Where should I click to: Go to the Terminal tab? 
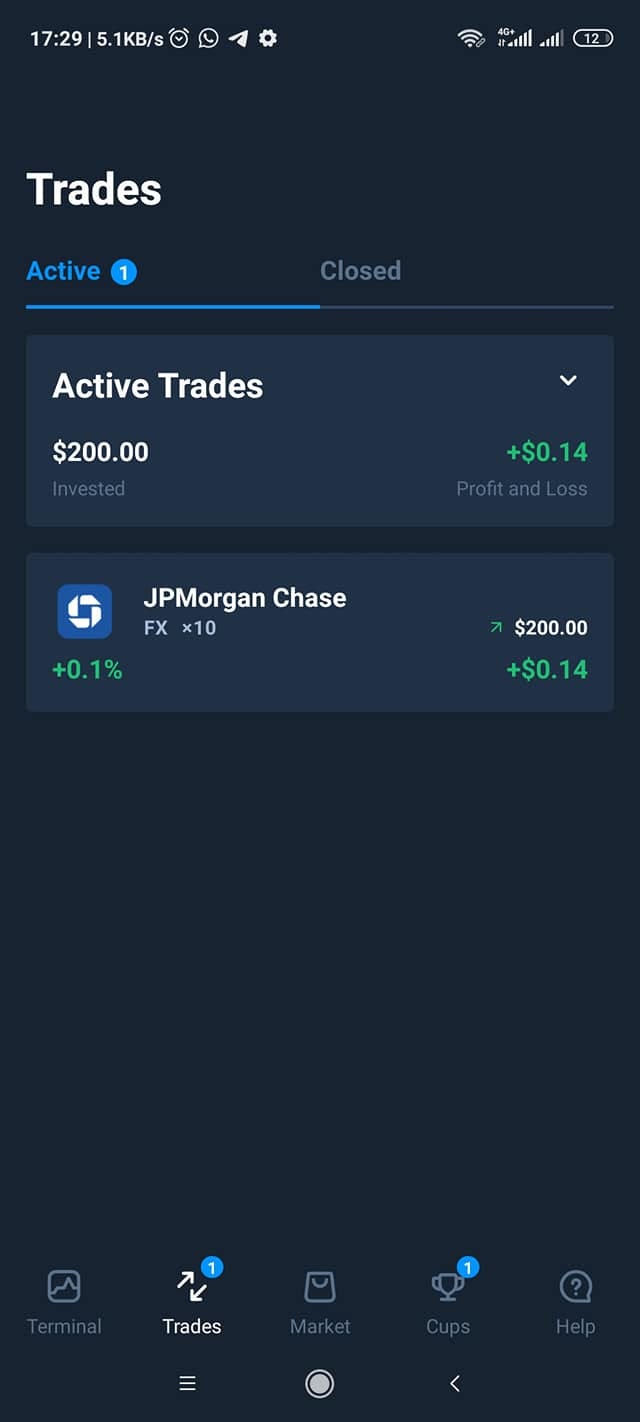coord(64,1301)
